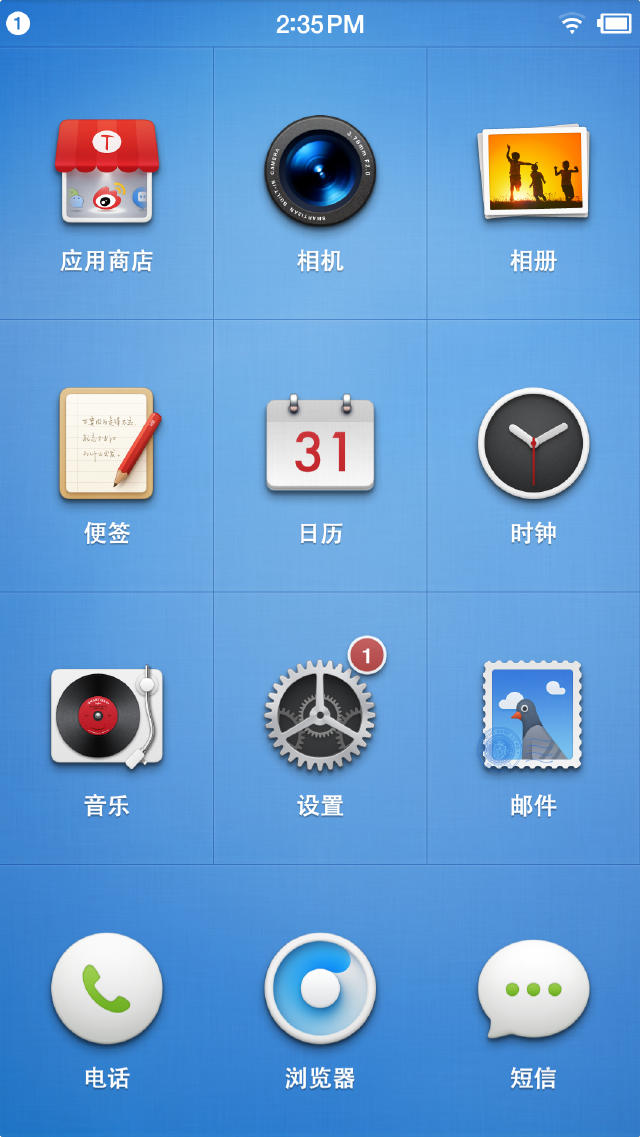Viewport: 640px width, 1137px height.
Task: Open the 相册 photo gallery
Action: click(533, 172)
